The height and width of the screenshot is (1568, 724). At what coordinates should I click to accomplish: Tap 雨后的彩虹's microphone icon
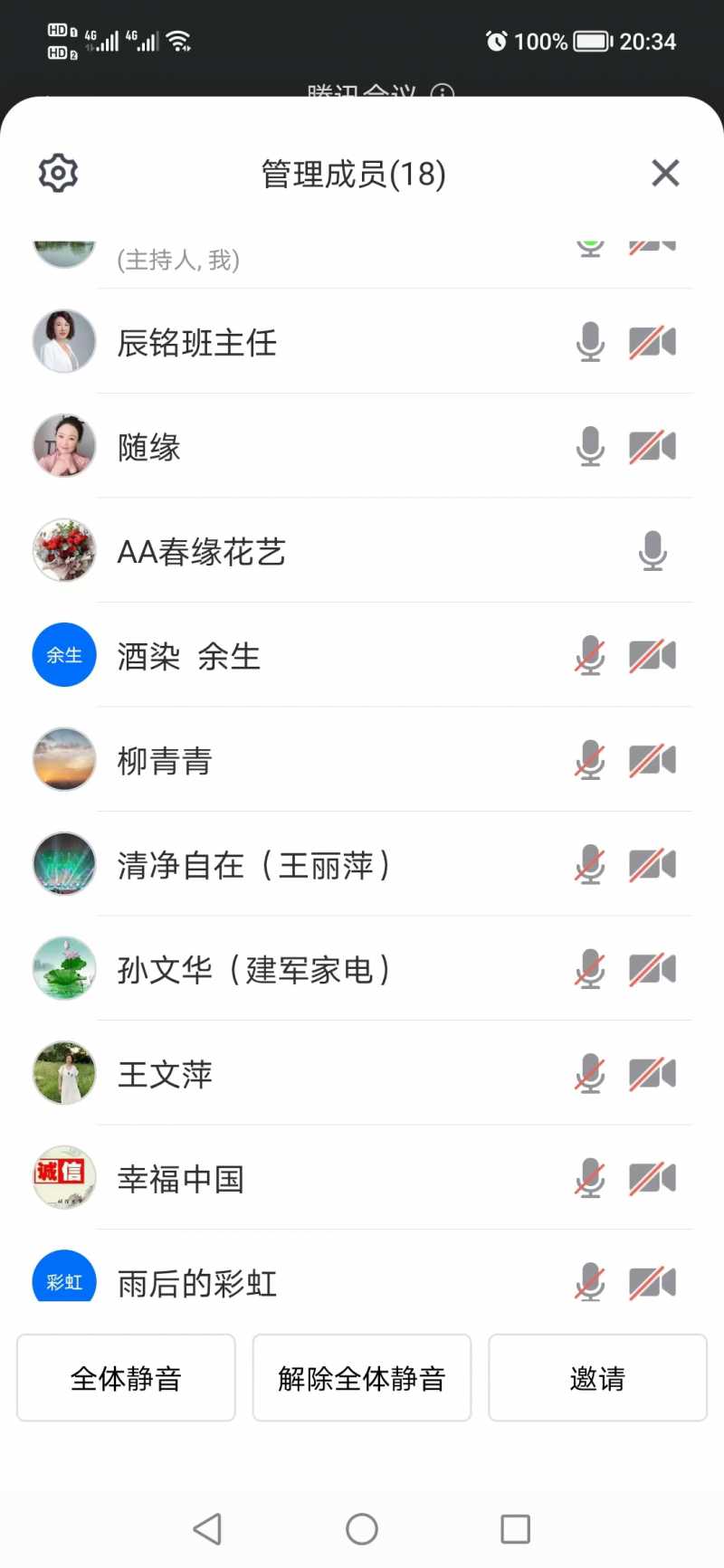[589, 1282]
